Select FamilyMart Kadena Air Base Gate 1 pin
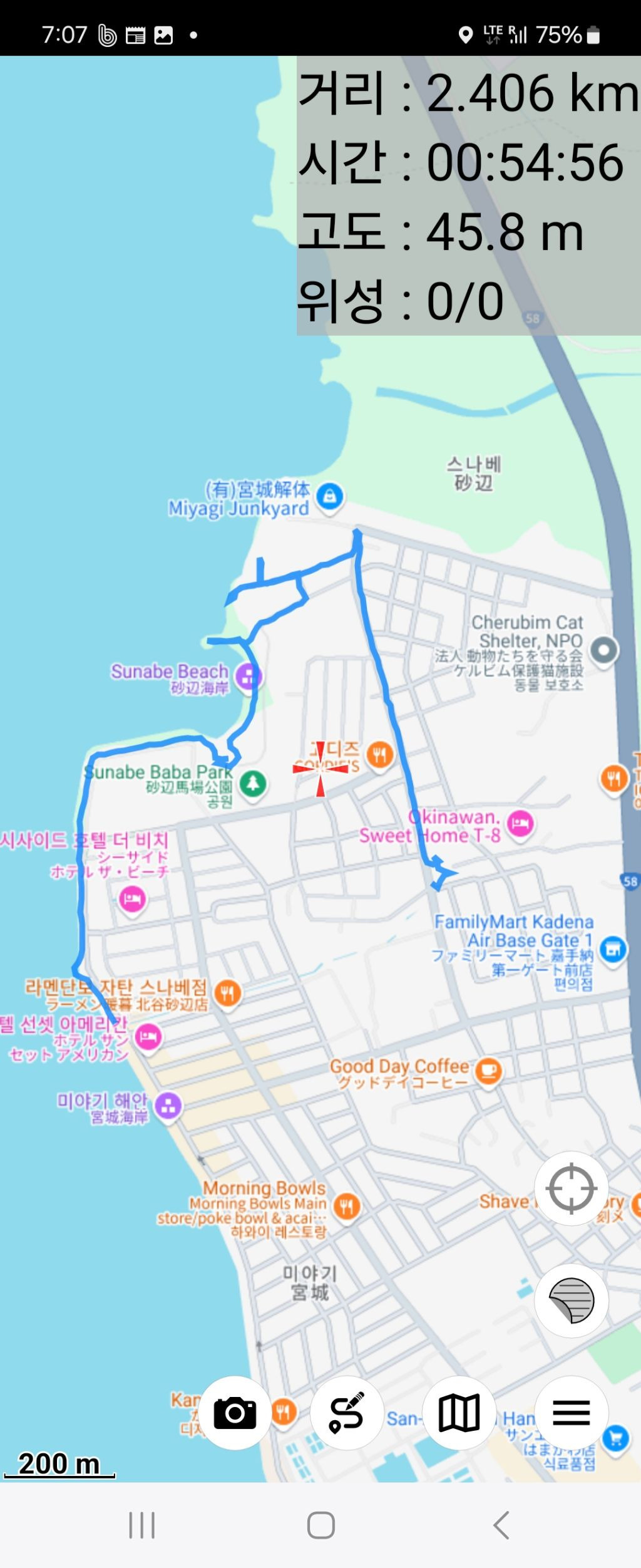Image resolution: width=641 pixels, height=1568 pixels. click(x=613, y=950)
